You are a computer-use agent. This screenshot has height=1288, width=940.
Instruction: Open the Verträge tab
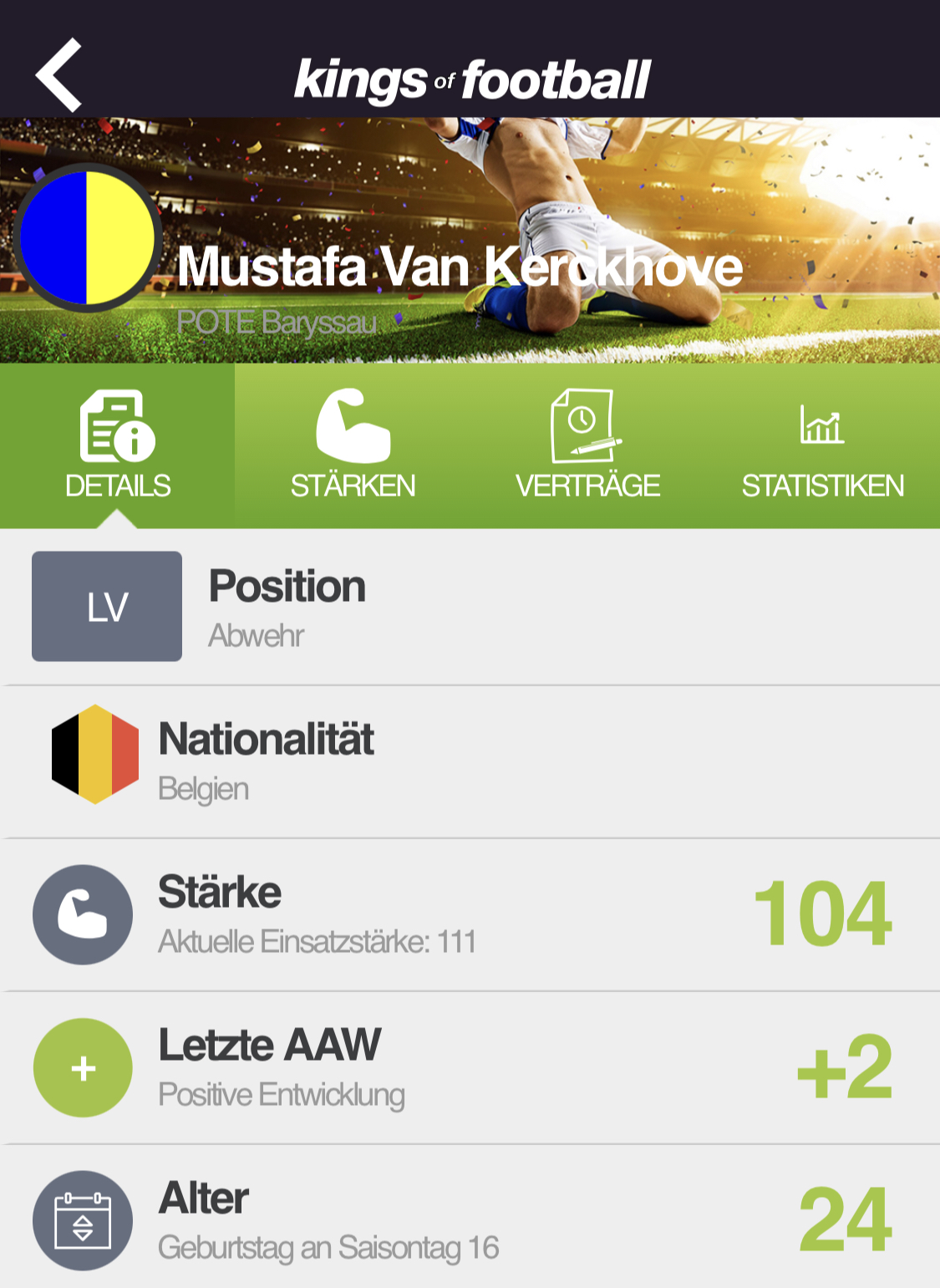(x=587, y=445)
